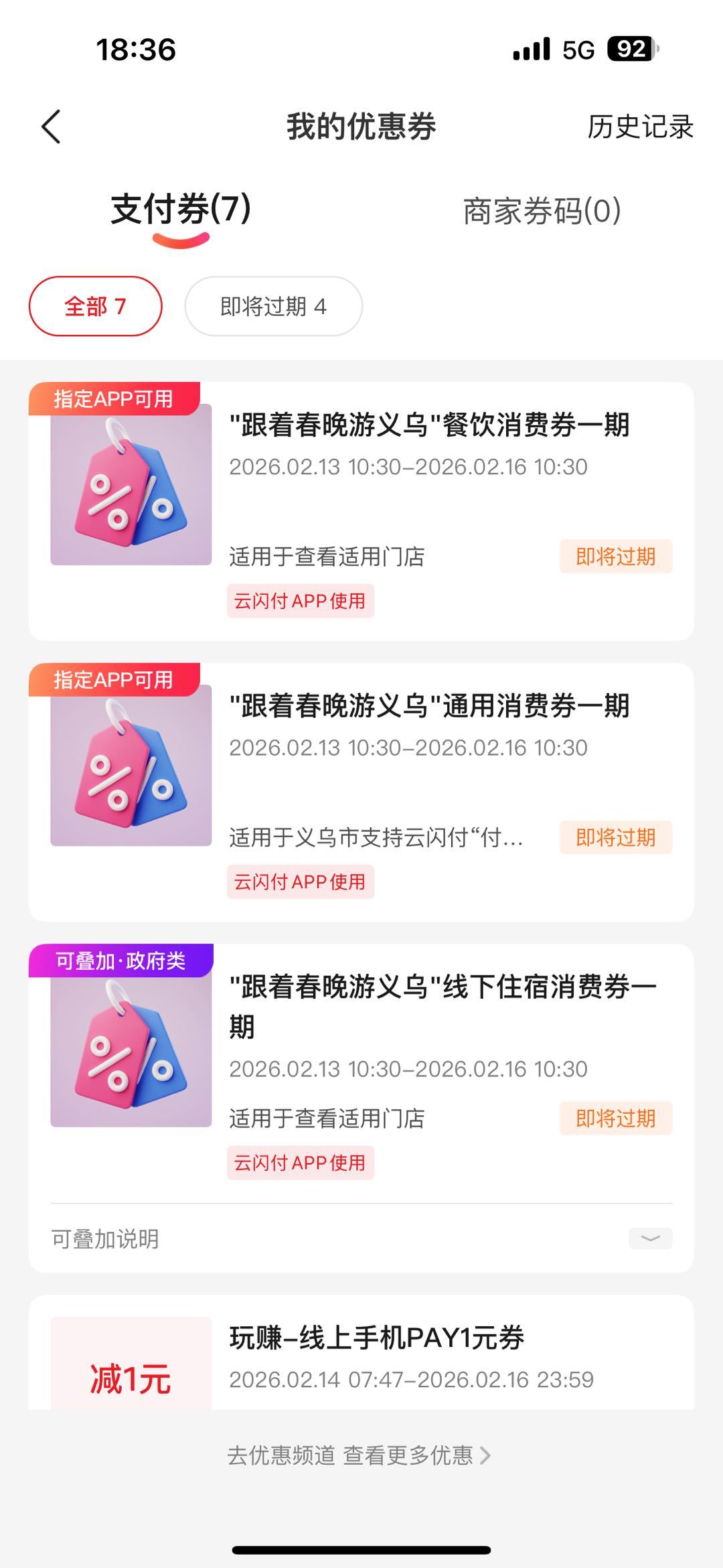Select the 全部 7 filter chip
The image size is (723, 1568).
click(95, 306)
